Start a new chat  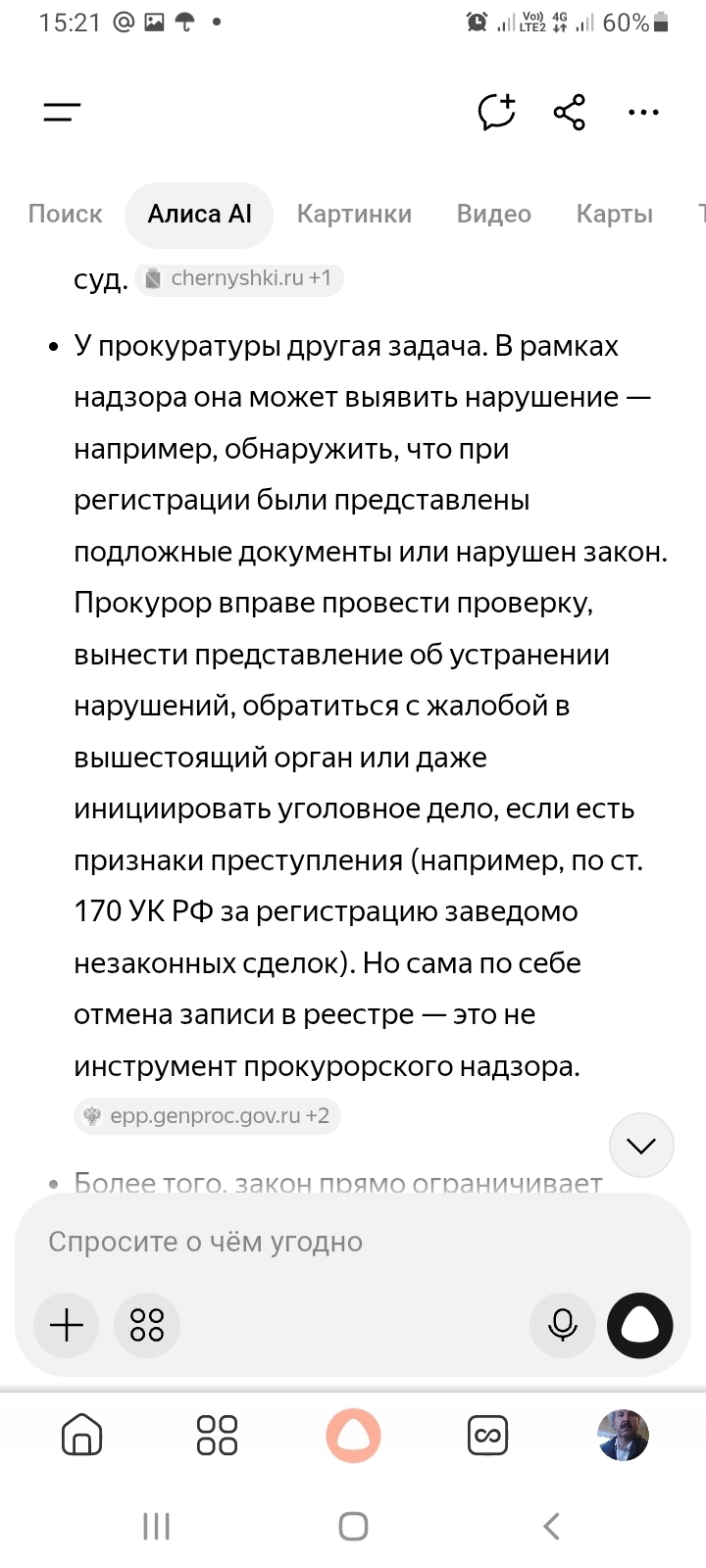point(497,112)
